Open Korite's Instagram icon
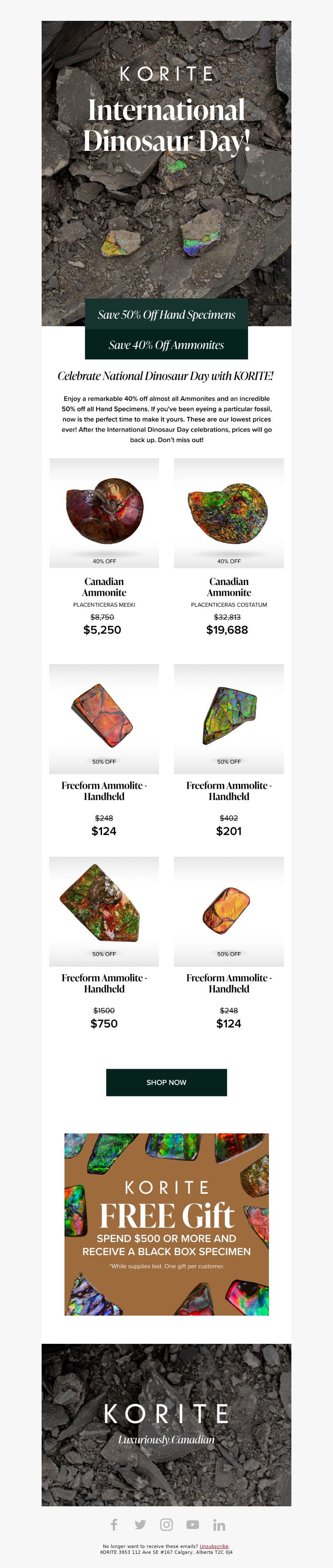333x1568 pixels. click(166, 1524)
